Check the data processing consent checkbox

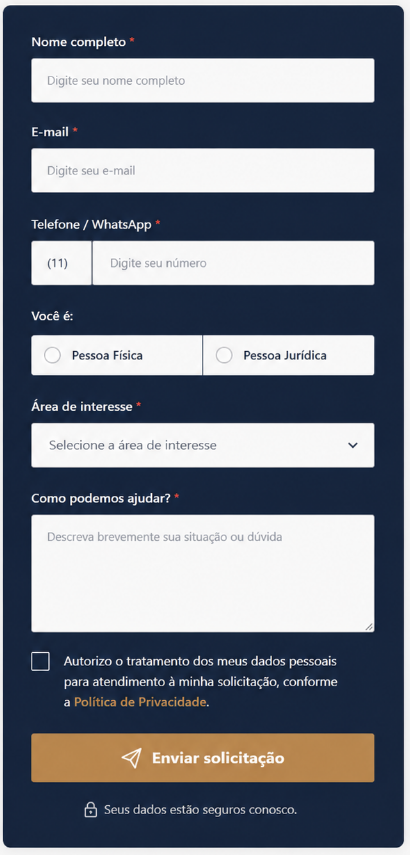click(x=40, y=661)
